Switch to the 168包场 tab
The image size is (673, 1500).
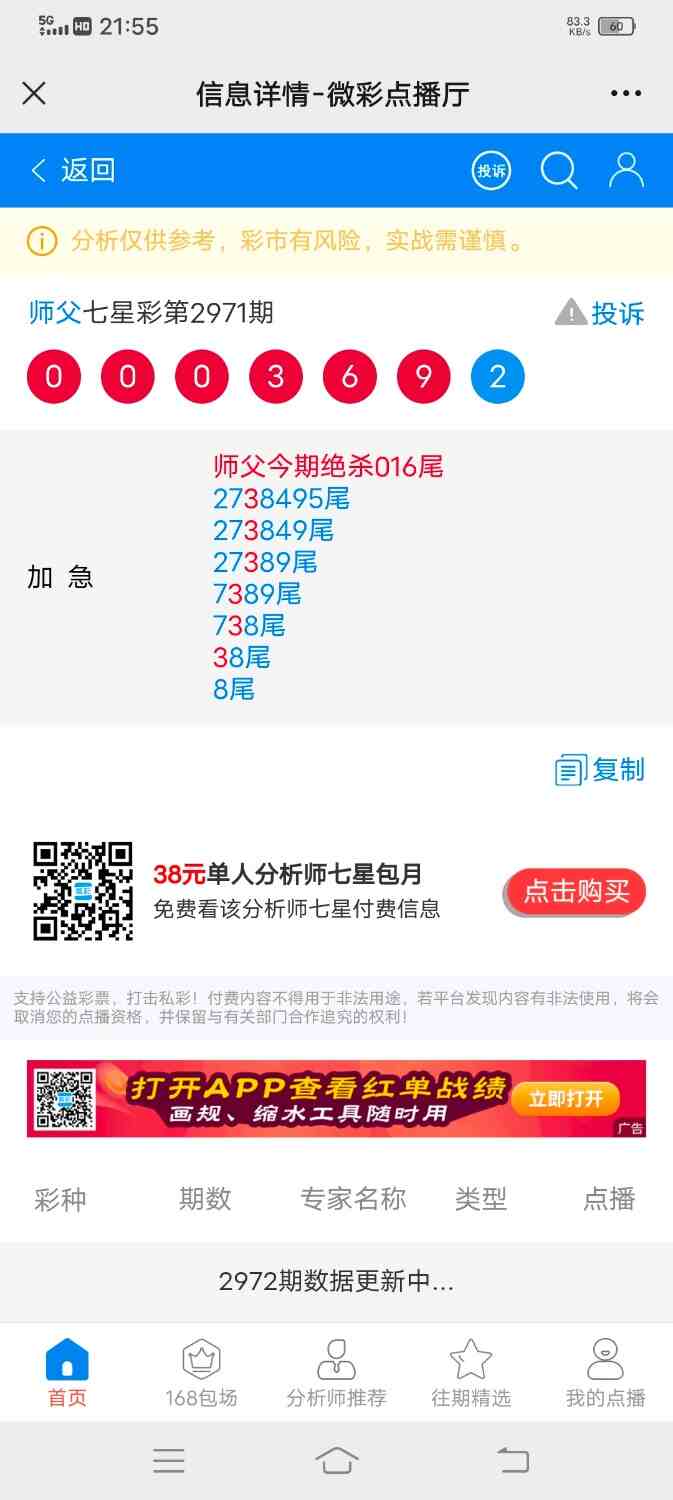[201, 1373]
